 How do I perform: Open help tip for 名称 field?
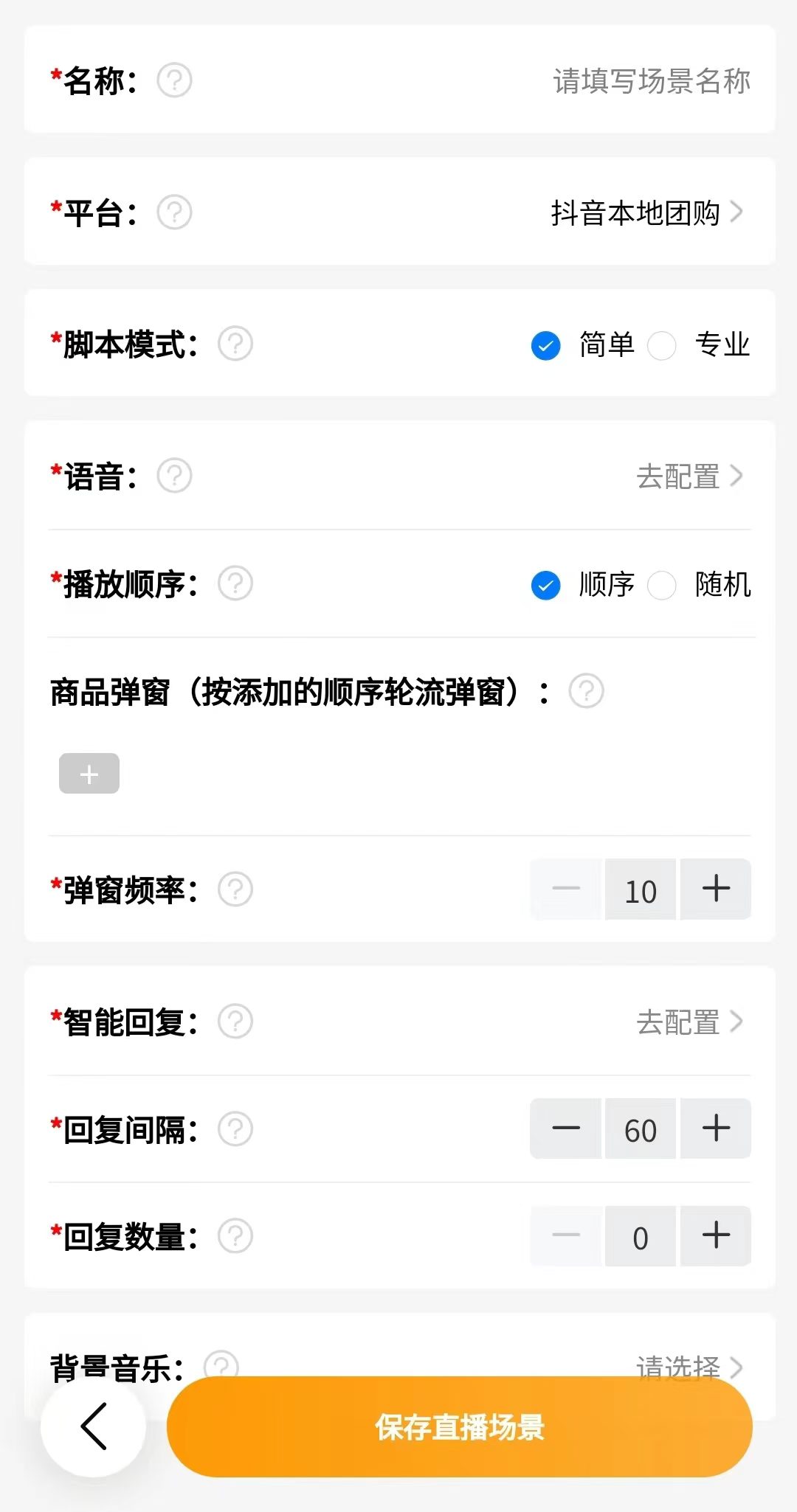point(175,81)
